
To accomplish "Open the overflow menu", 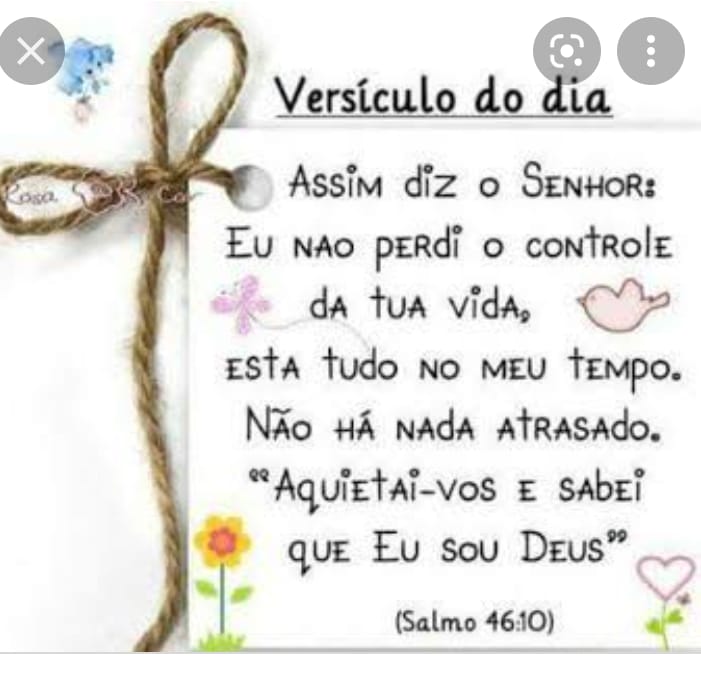I will pos(651,51).
